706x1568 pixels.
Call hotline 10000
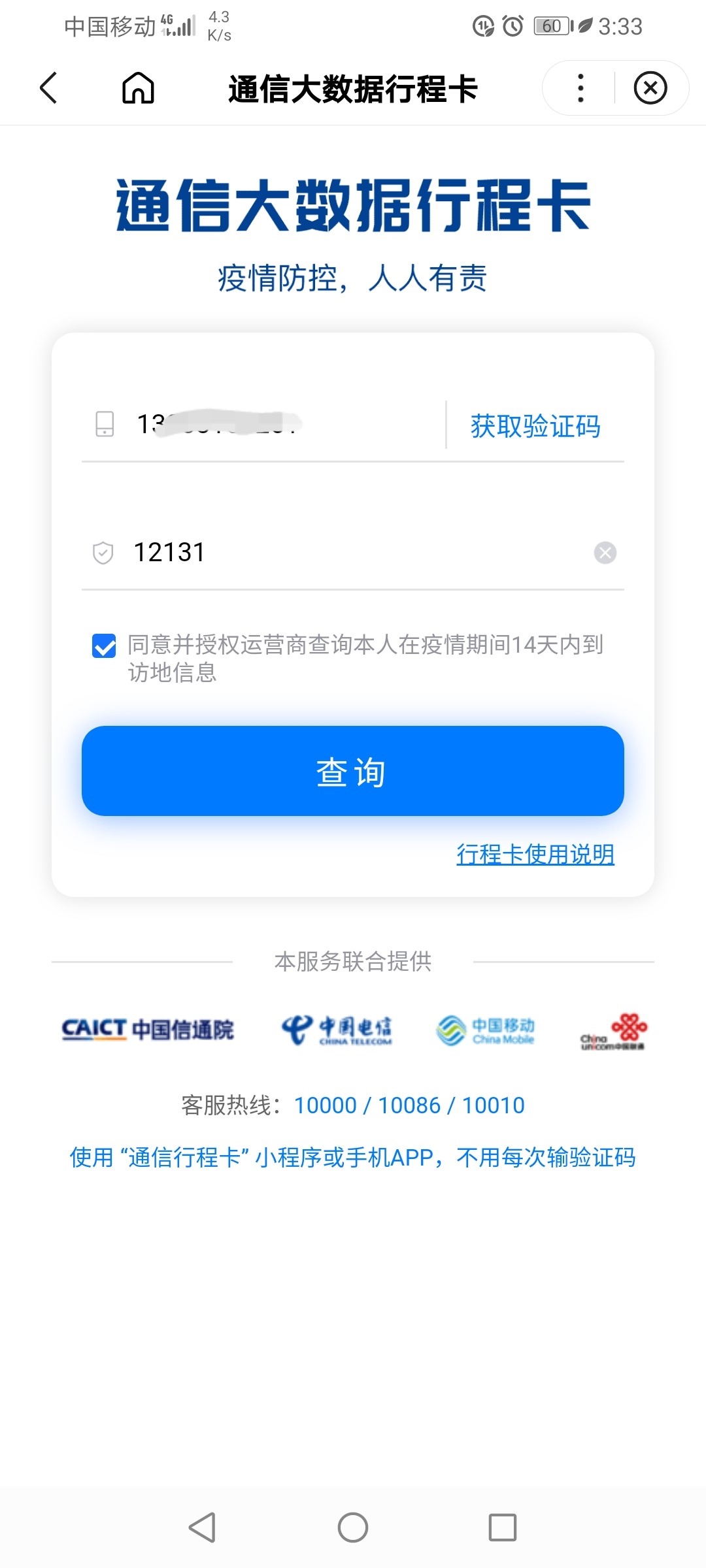pyautogui.click(x=326, y=1105)
